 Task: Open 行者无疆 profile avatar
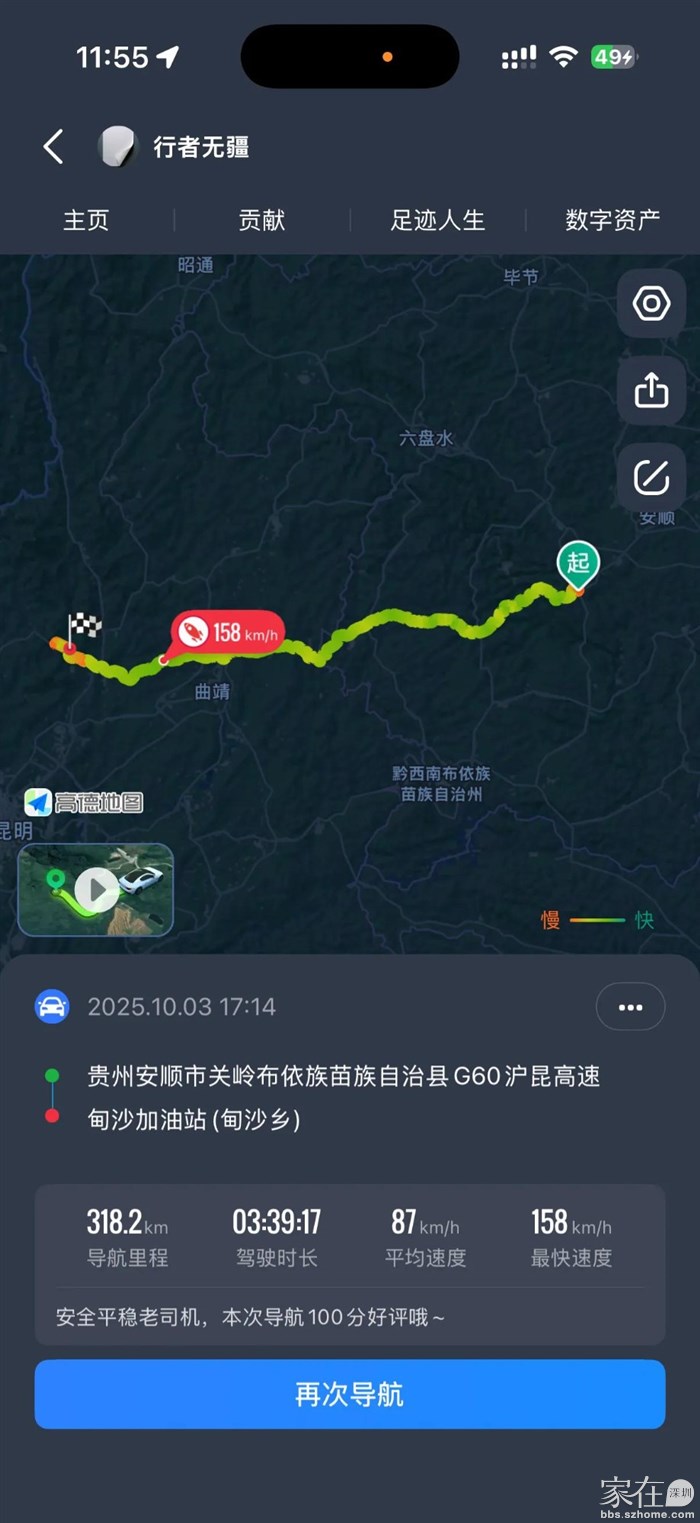[x=116, y=147]
